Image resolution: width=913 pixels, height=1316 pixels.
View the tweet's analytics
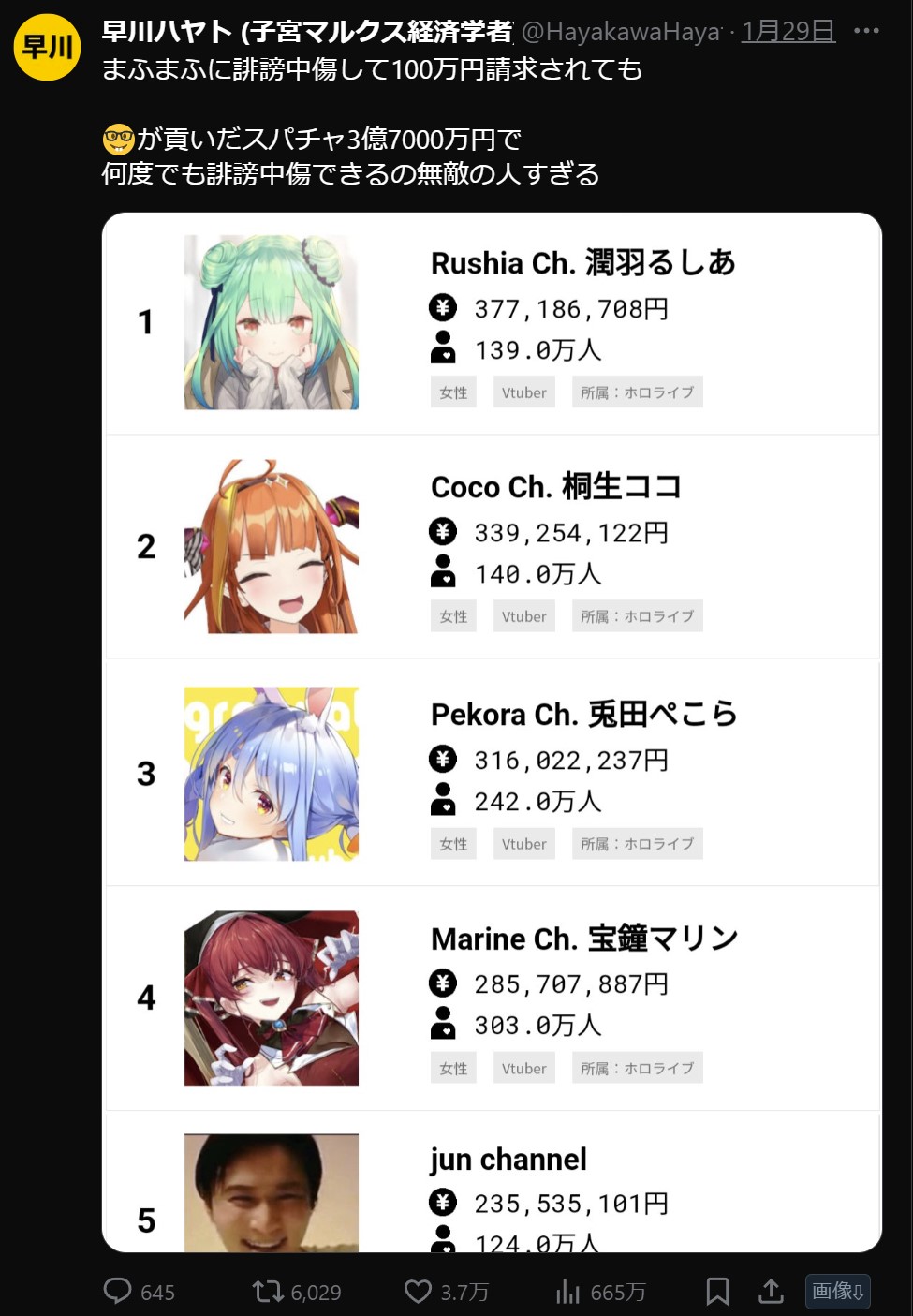tap(568, 1292)
